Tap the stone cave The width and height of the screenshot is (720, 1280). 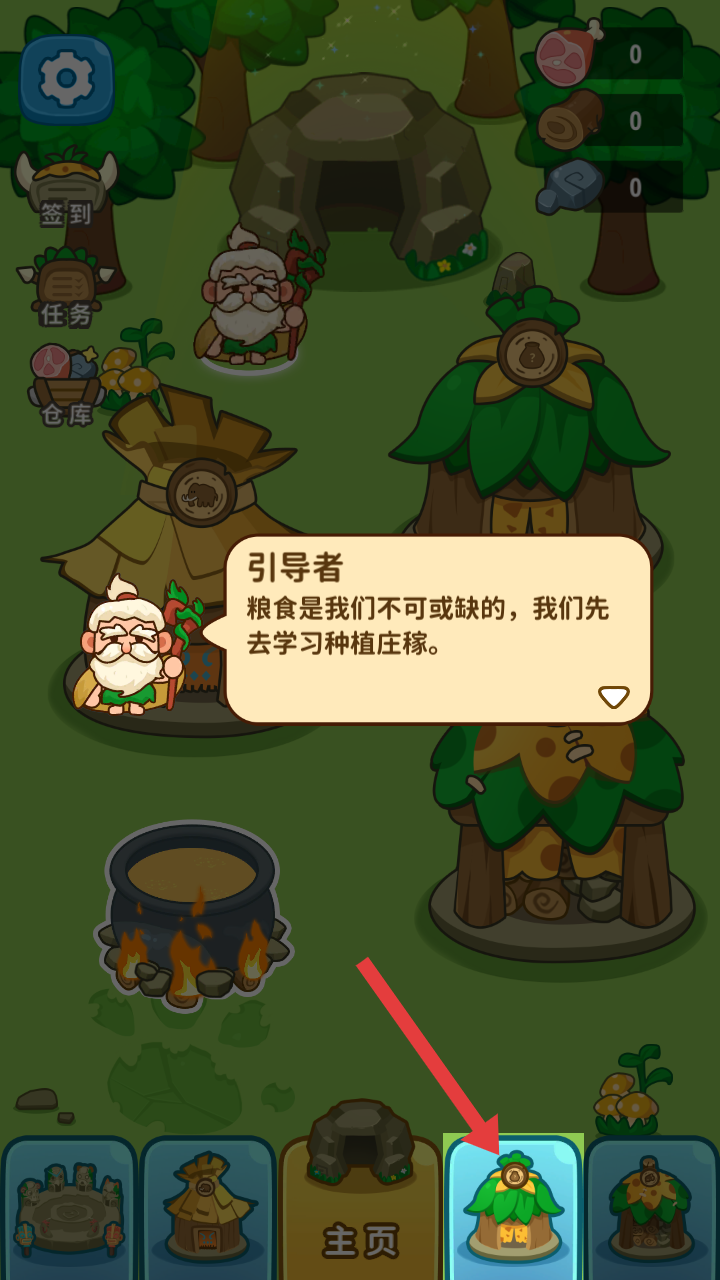360,170
